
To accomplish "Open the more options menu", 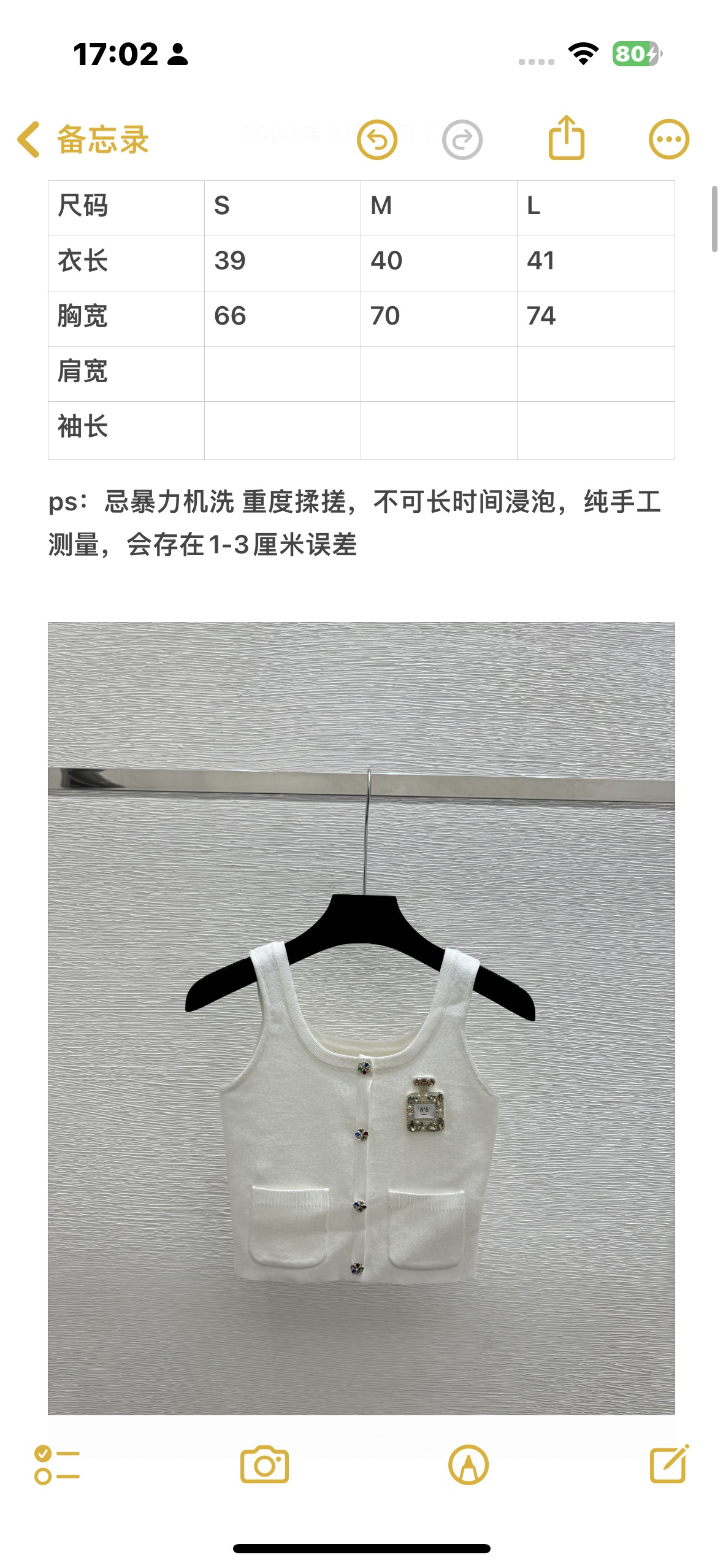I will [x=668, y=139].
